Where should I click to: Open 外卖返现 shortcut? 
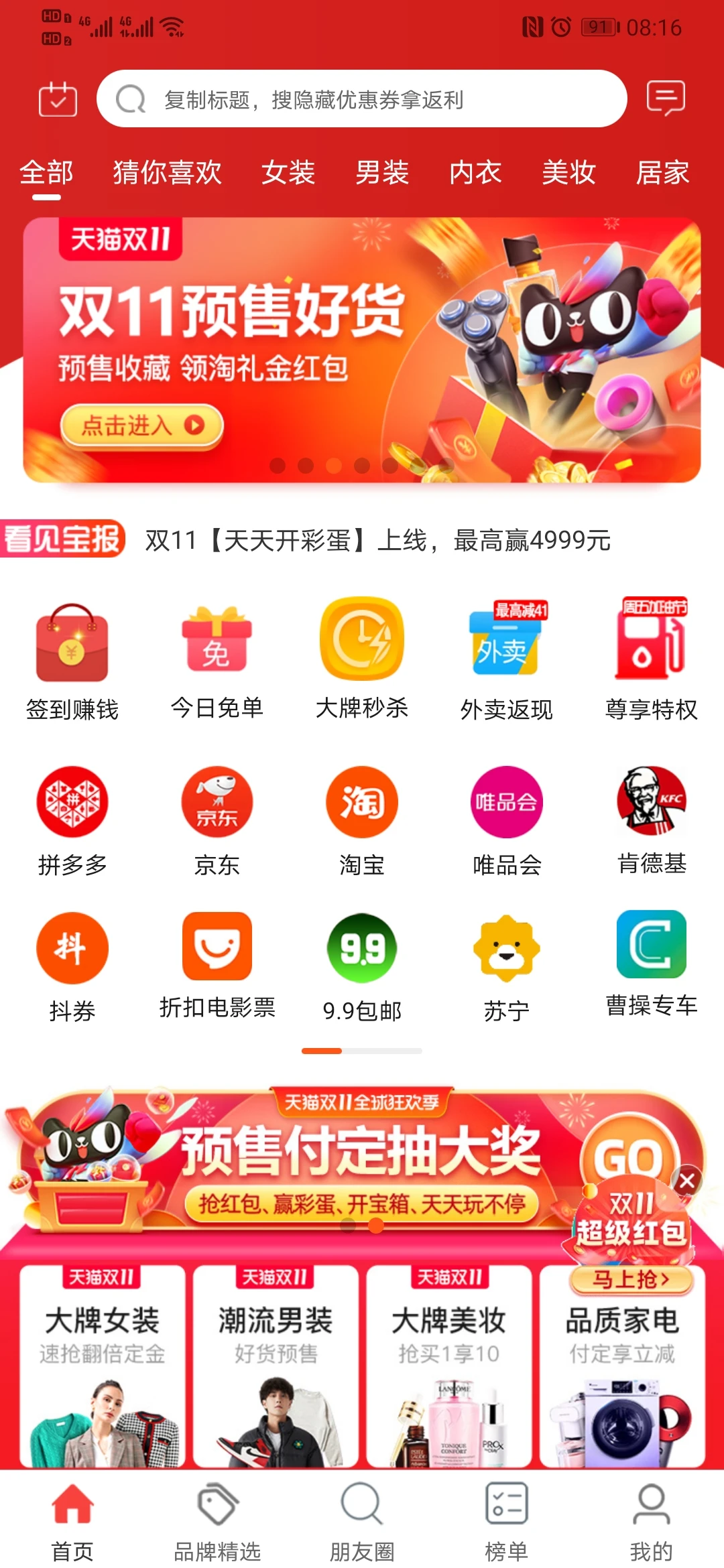point(507,660)
